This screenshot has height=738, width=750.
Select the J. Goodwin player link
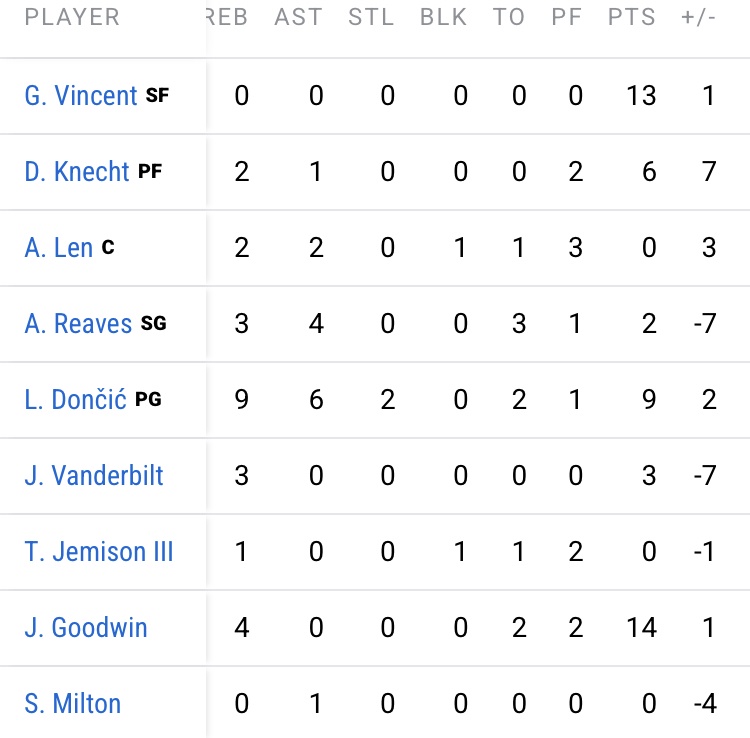(85, 628)
